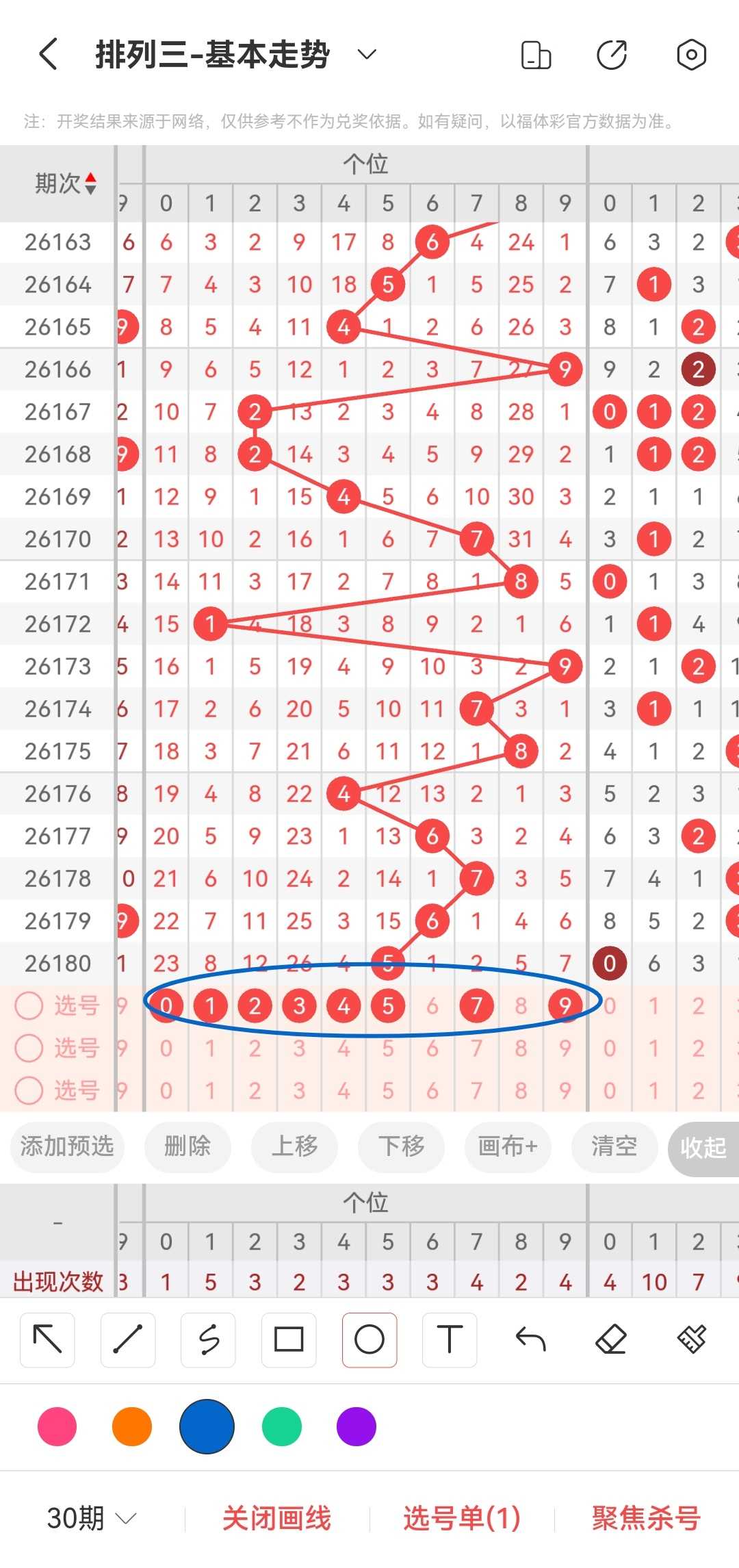Choose the straight line drawing tool
The width and height of the screenshot is (739, 1568).
click(x=128, y=1340)
